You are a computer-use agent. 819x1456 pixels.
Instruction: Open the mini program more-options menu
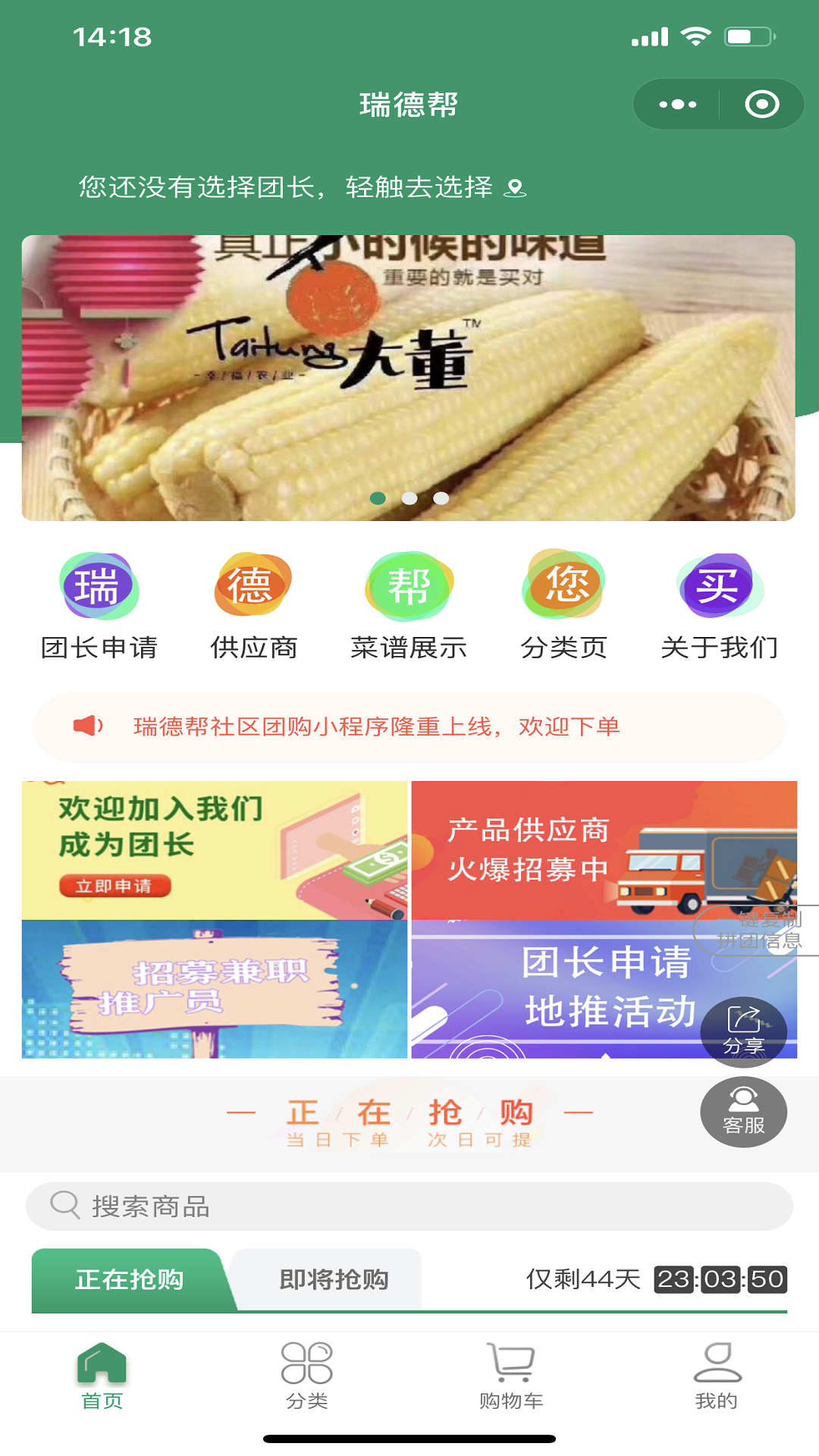click(x=677, y=105)
